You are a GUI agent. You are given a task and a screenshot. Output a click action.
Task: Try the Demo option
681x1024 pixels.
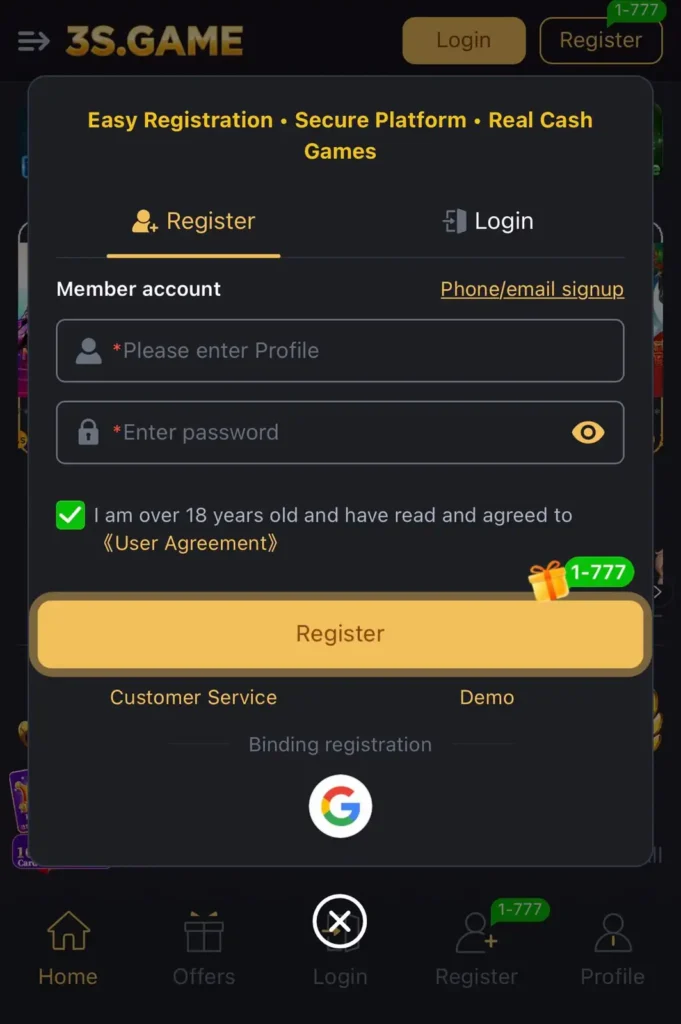pyautogui.click(x=487, y=698)
